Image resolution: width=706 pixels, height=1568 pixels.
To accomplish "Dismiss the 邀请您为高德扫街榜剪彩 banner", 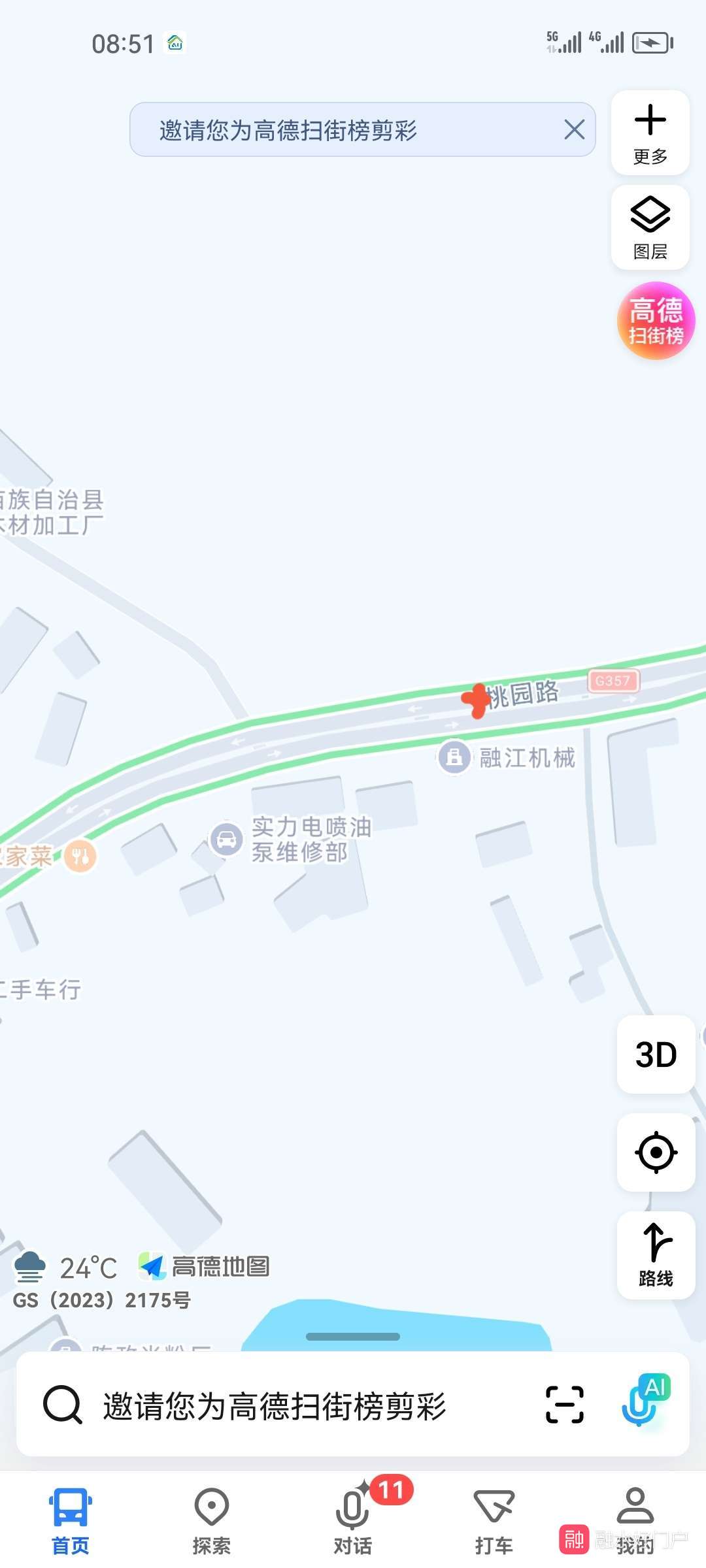I will 574,129.
